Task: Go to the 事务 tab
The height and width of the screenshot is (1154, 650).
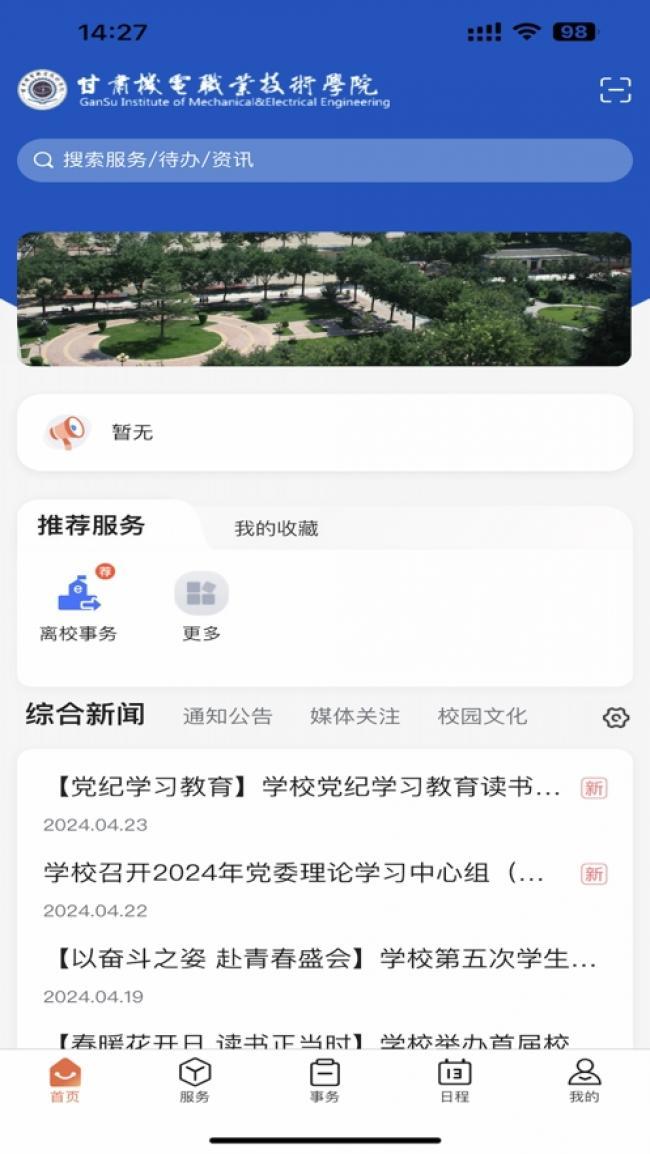Action: 324,1080
